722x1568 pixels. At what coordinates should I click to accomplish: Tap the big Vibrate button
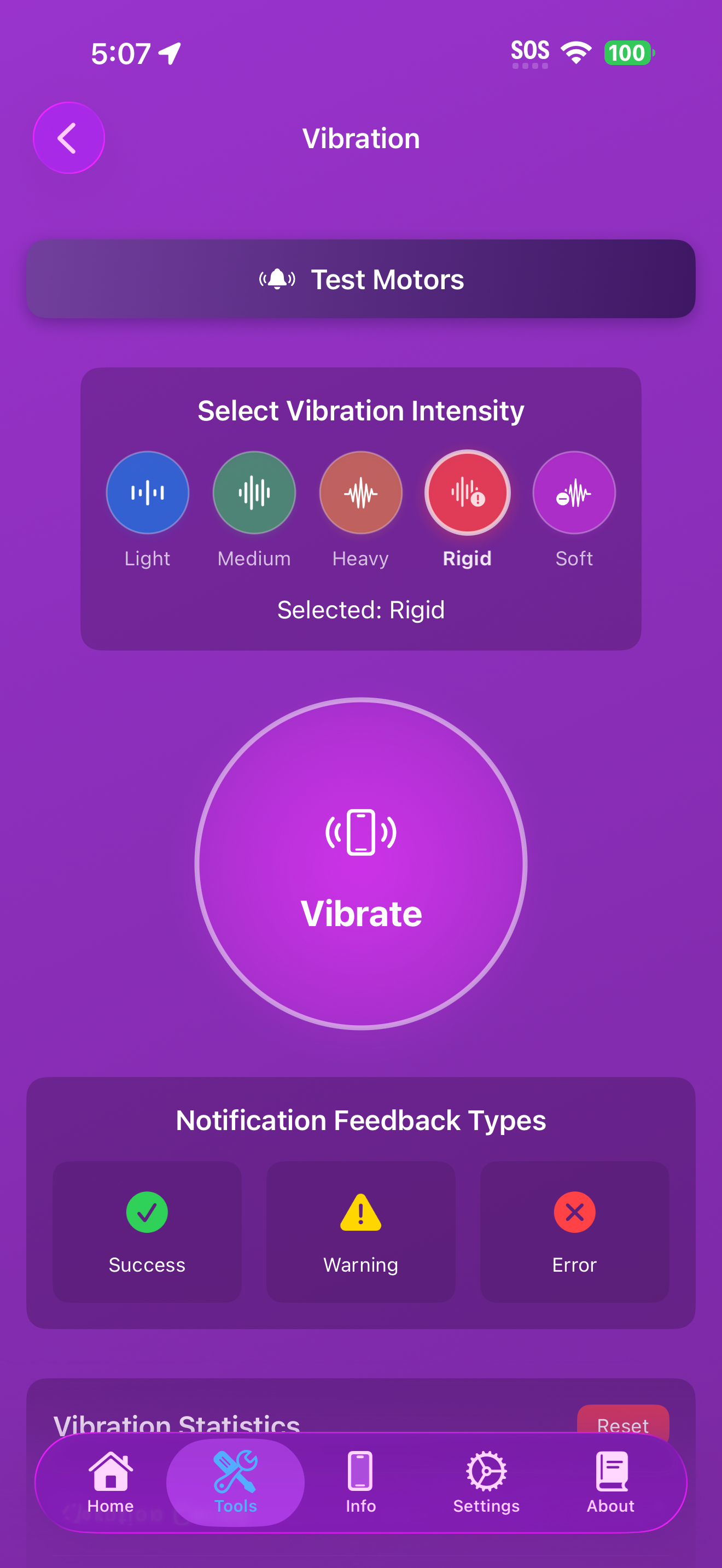coord(361,863)
